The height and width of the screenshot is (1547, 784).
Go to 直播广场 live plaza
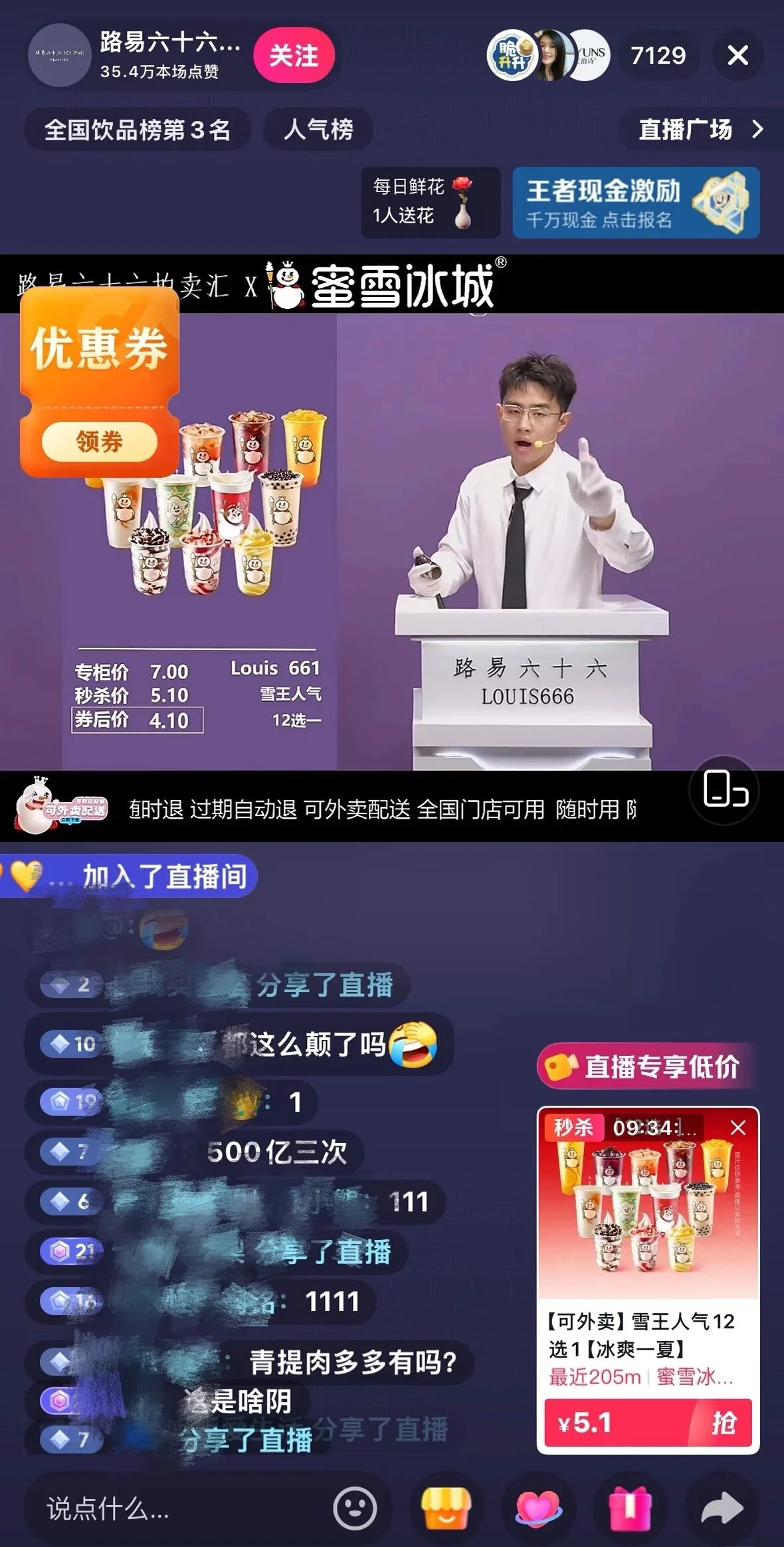[698, 130]
